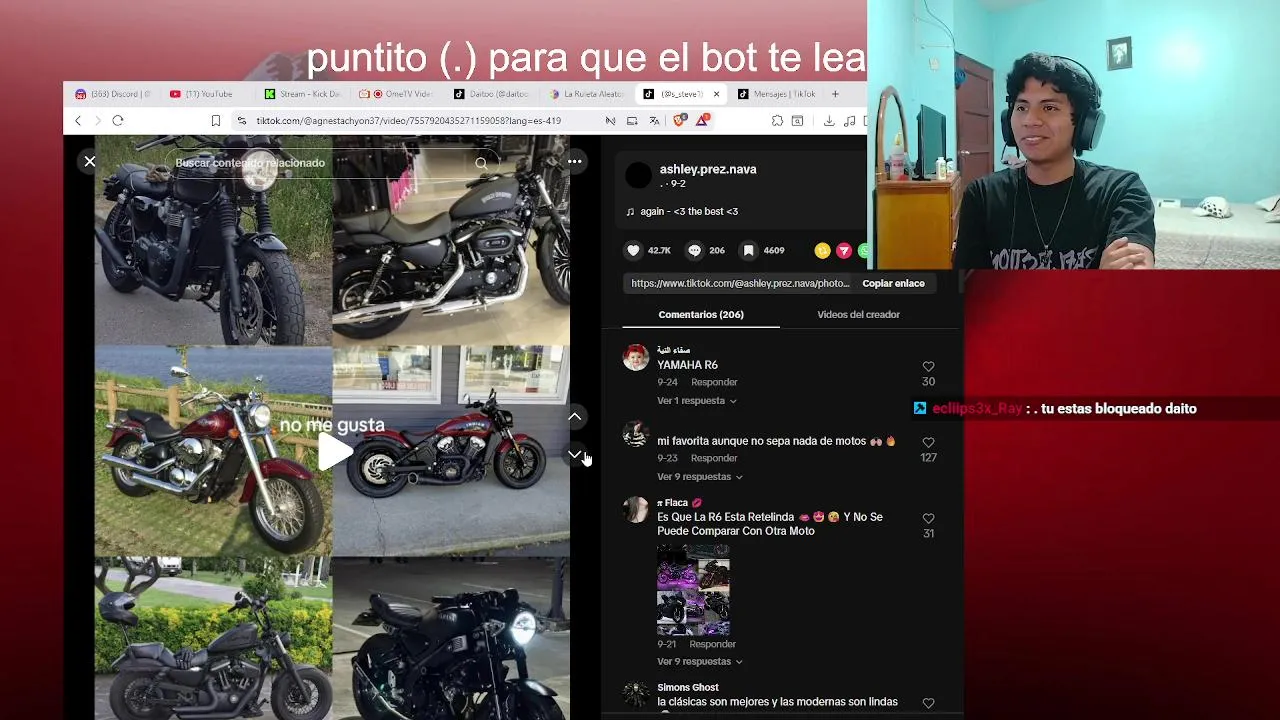The height and width of the screenshot is (720, 1280).
Task: Tap Copiar enlace to copy link
Action: click(893, 283)
